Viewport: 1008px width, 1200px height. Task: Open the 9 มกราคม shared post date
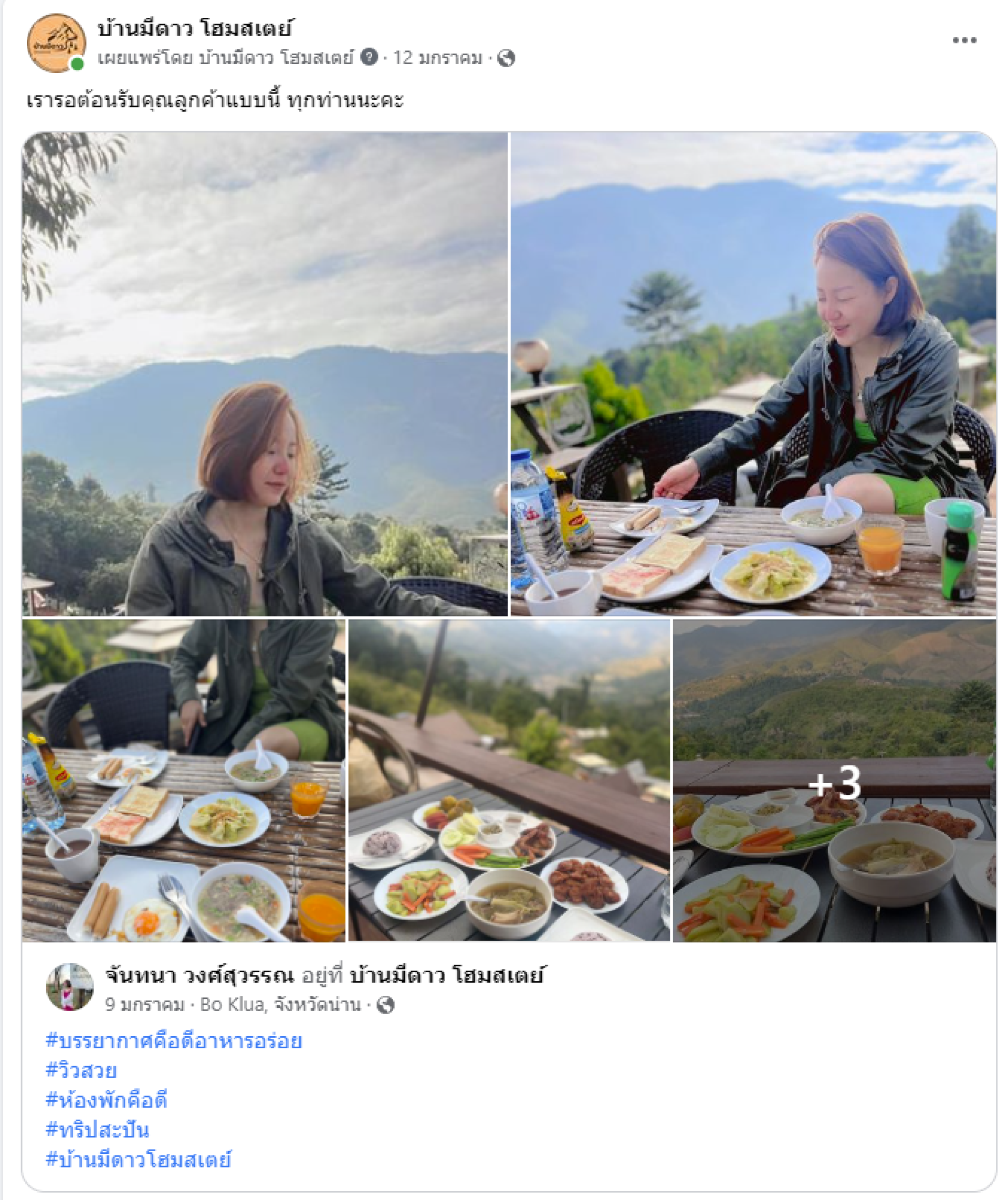coord(144,1005)
